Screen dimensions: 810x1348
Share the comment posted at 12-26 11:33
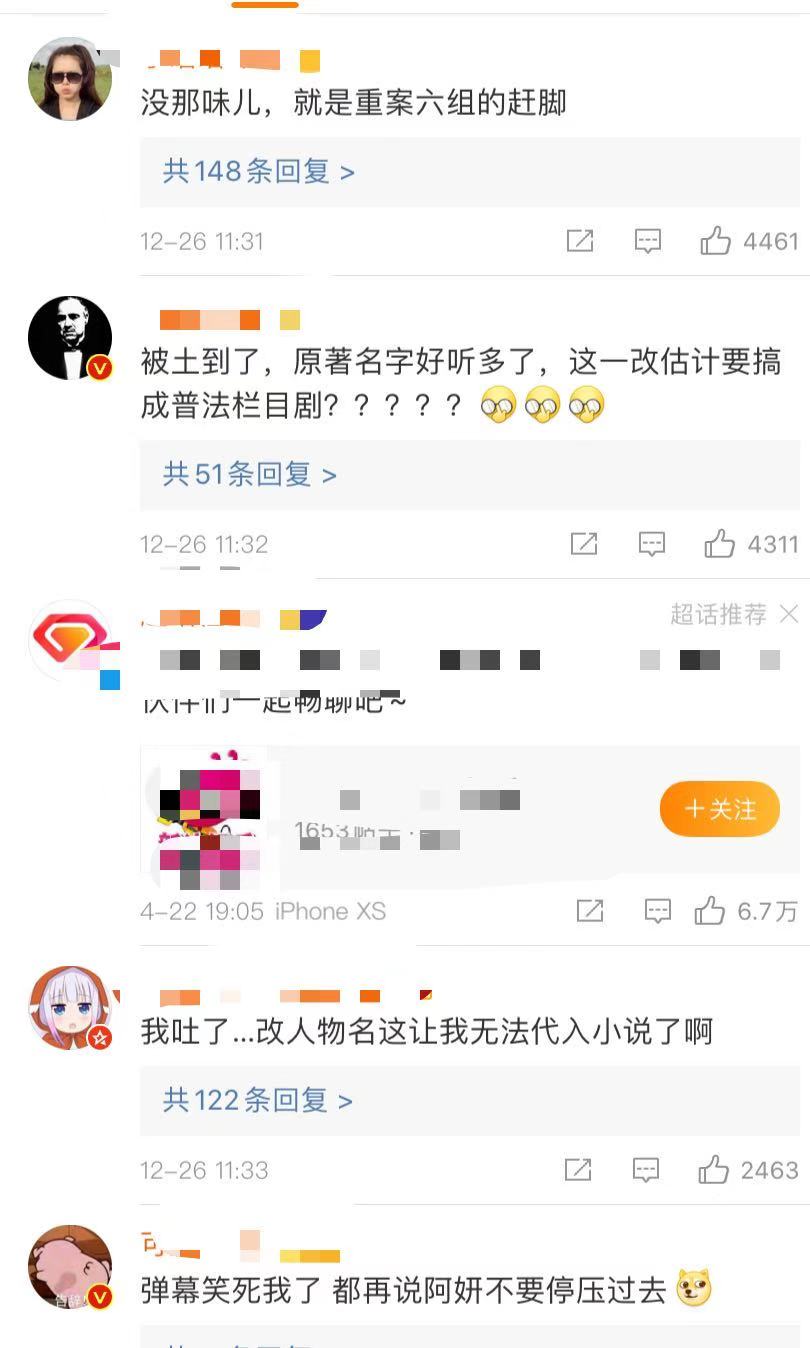pyautogui.click(x=578, y=1170)
